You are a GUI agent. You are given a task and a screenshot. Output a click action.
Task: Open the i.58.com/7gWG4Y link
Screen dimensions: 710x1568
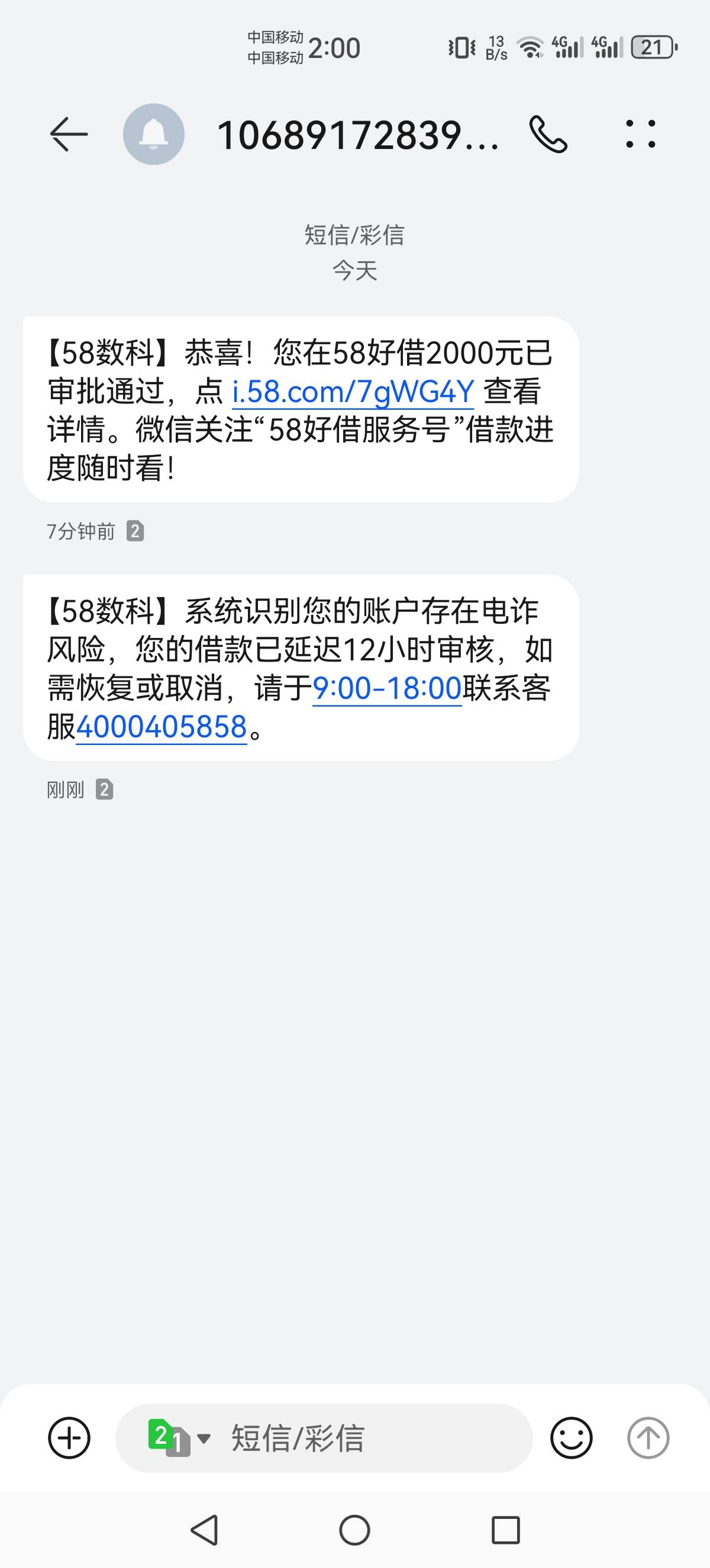point(353,391)
